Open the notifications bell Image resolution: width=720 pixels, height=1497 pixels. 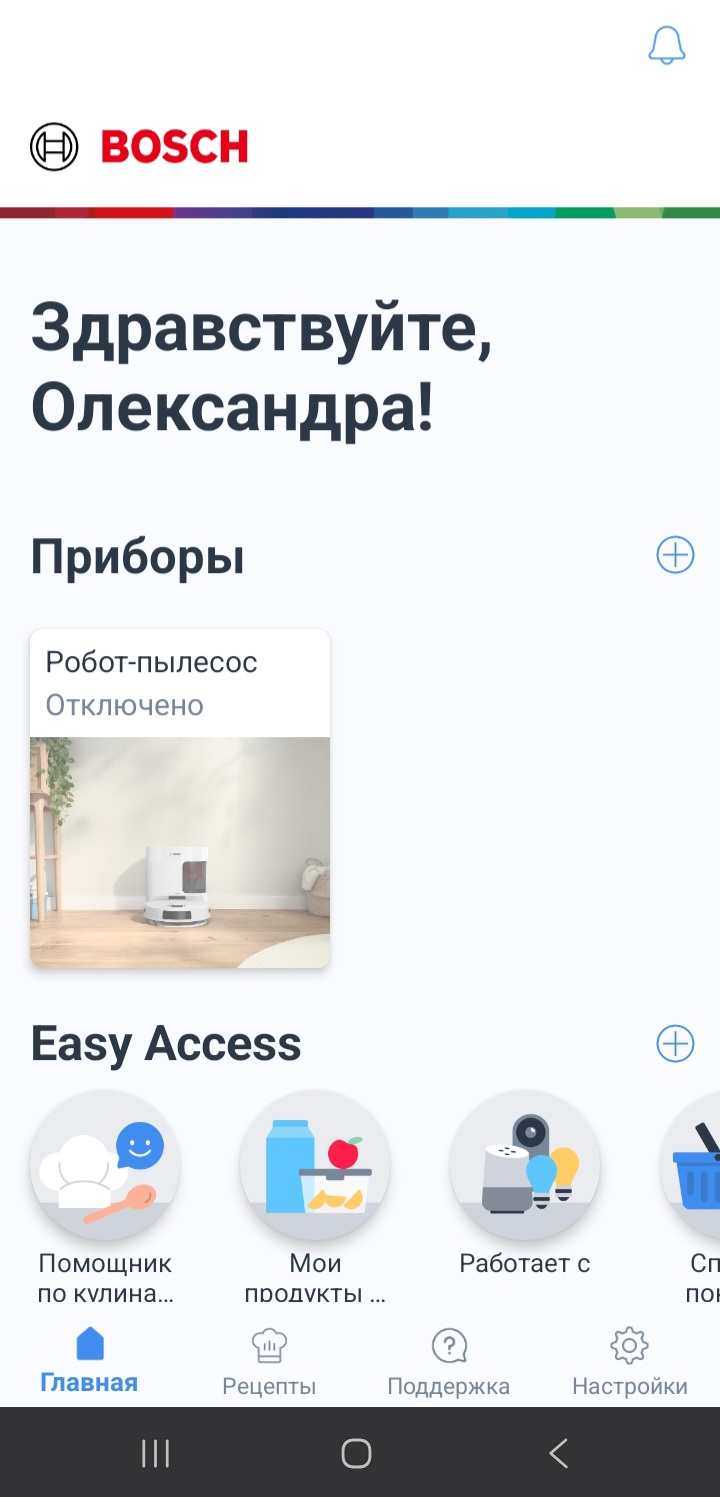tap(667, 45)
